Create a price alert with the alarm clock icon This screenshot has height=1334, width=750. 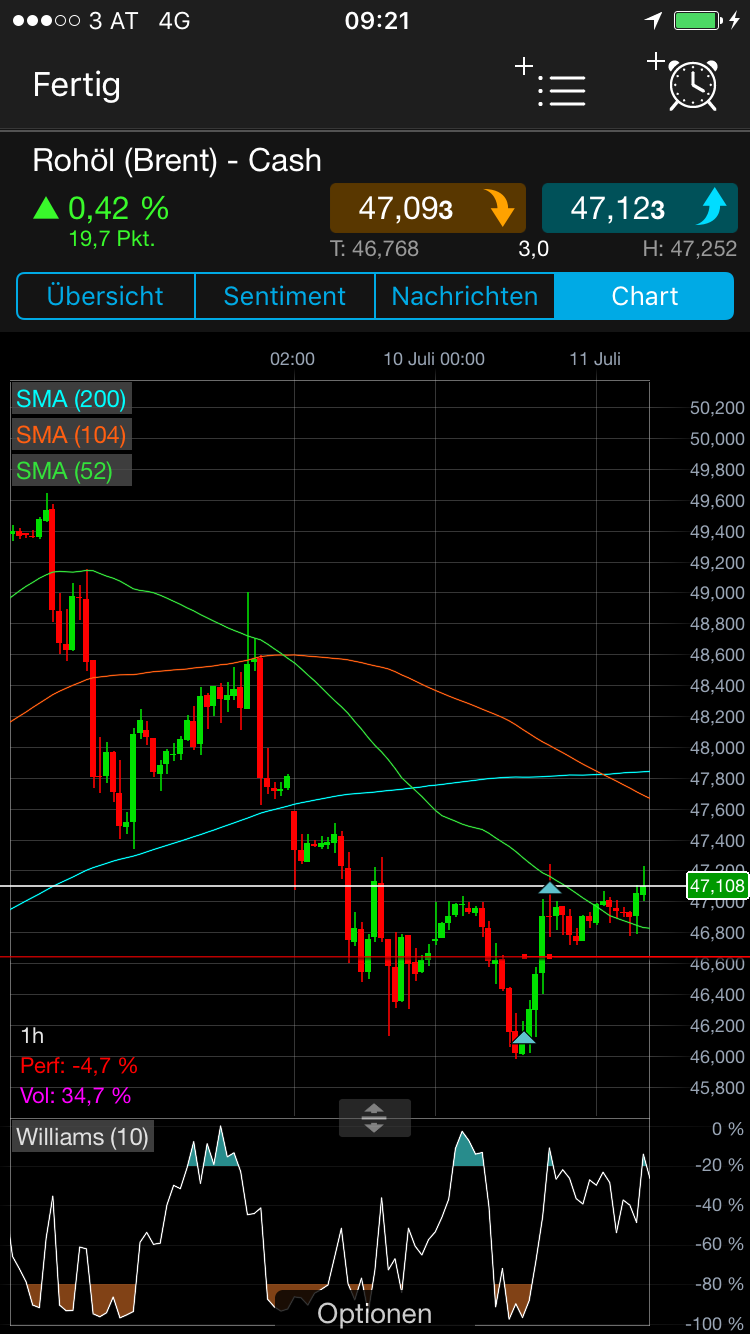(692, 87)
